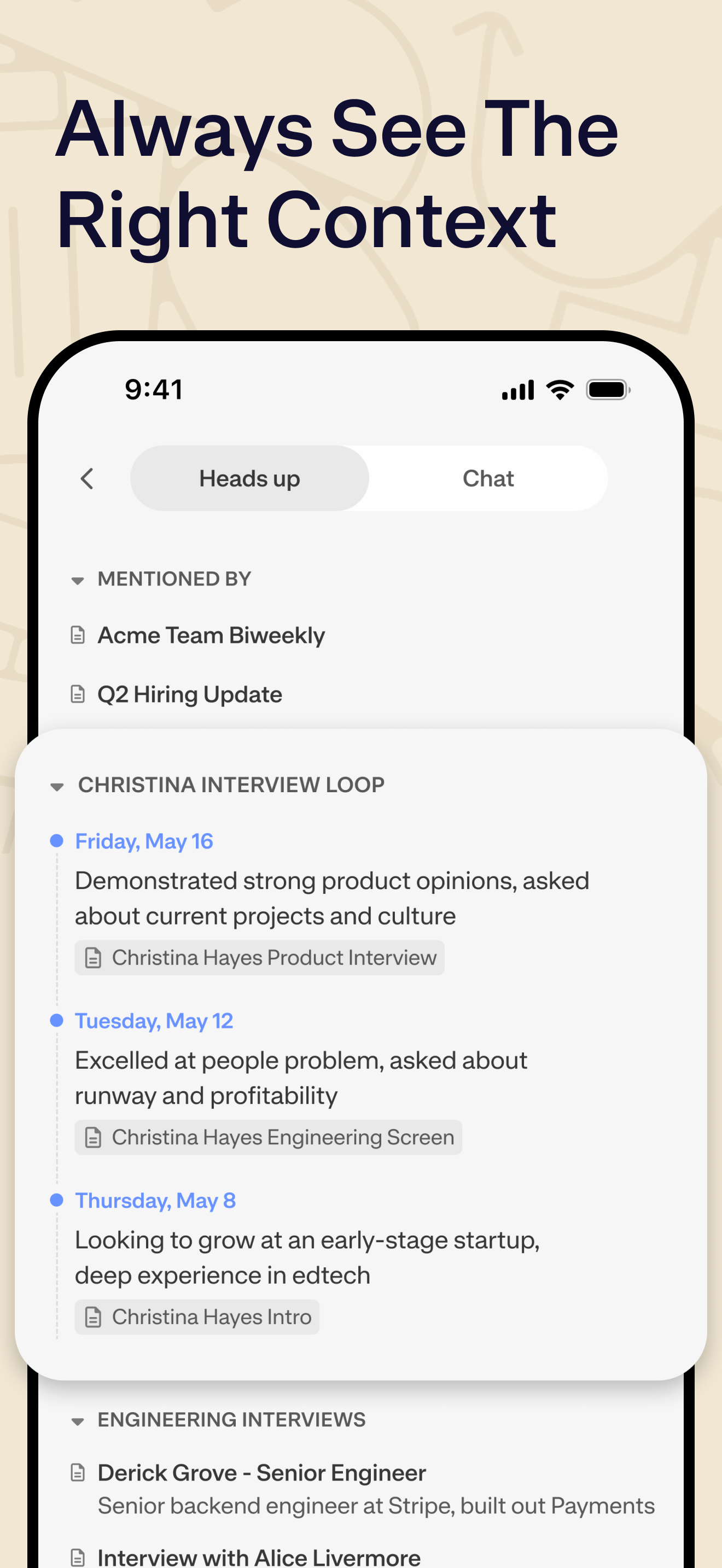Collapse the Mentioned By section

click(x=78, y=579)
